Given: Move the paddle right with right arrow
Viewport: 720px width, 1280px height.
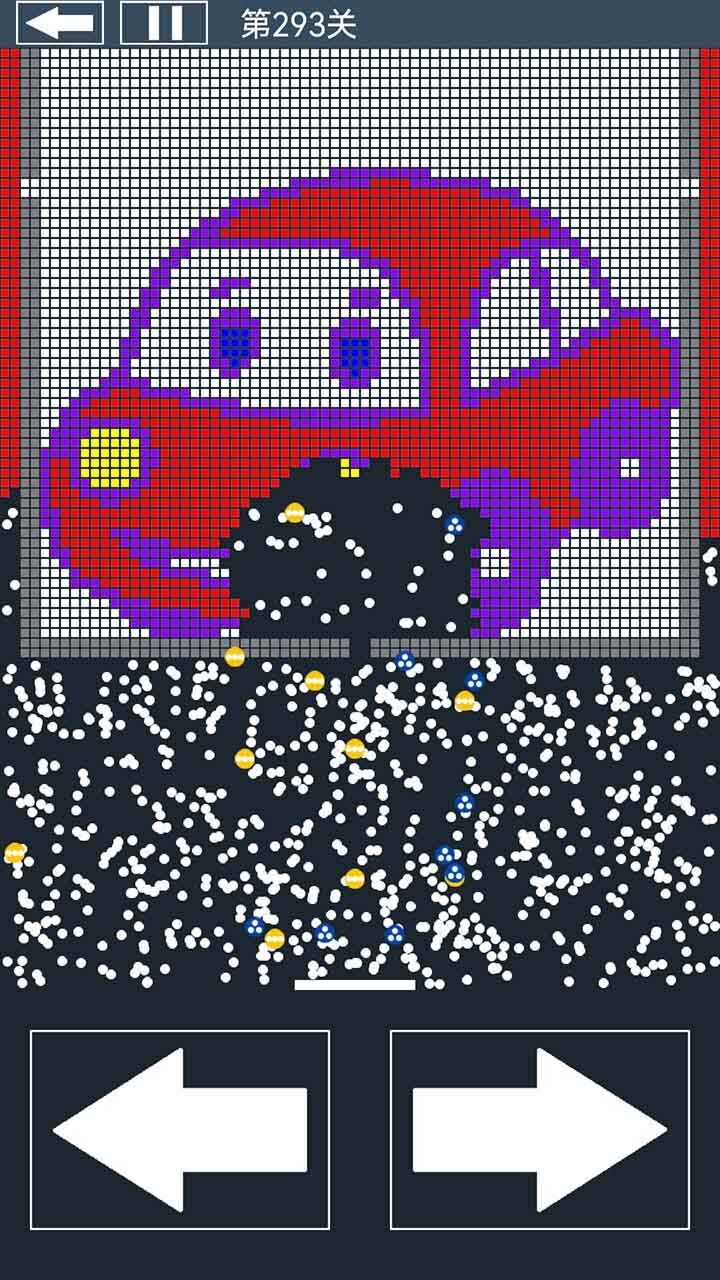Looking at the screenshot, I should (540, 1129).
